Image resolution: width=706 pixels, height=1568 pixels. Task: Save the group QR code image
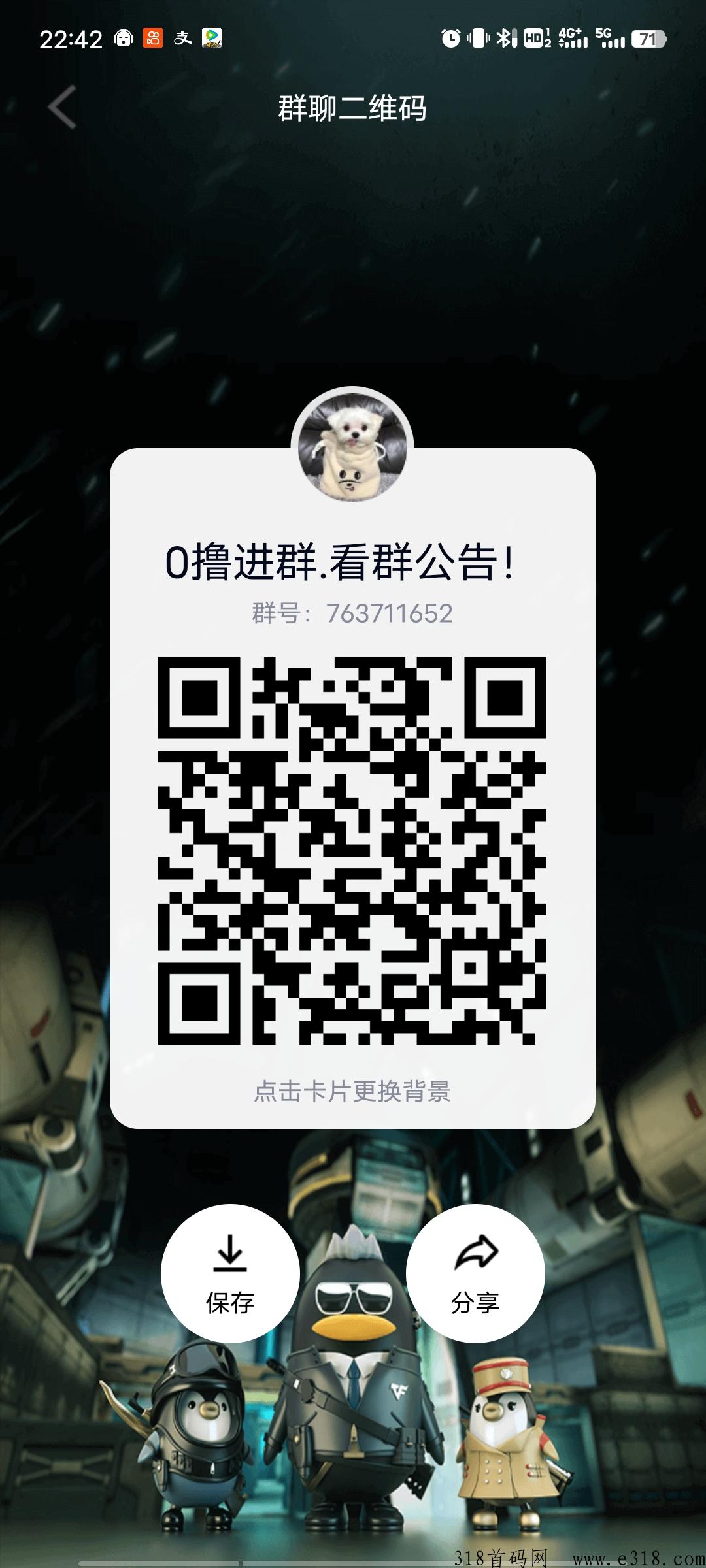(x=230, y=1273)
